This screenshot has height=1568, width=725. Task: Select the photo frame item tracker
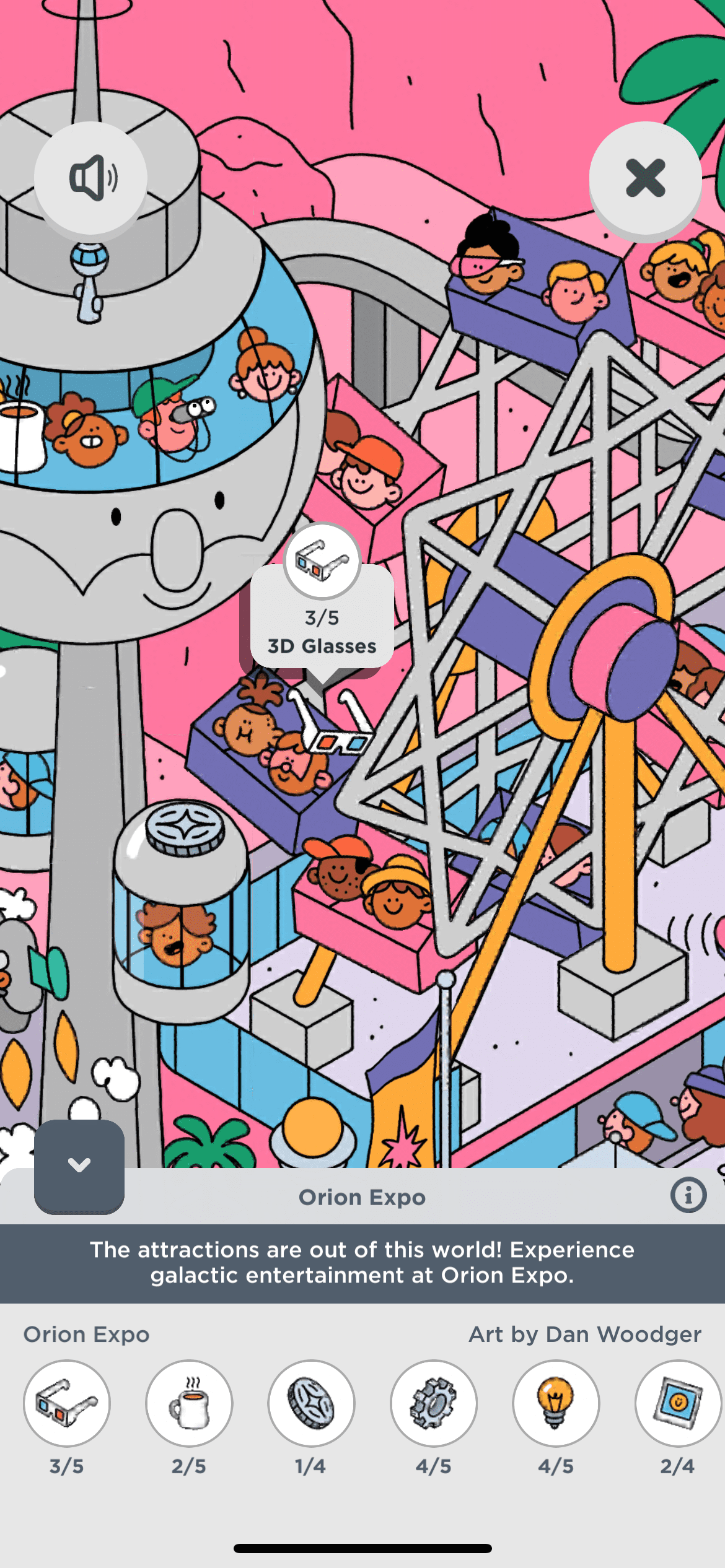coord(677,1403)
